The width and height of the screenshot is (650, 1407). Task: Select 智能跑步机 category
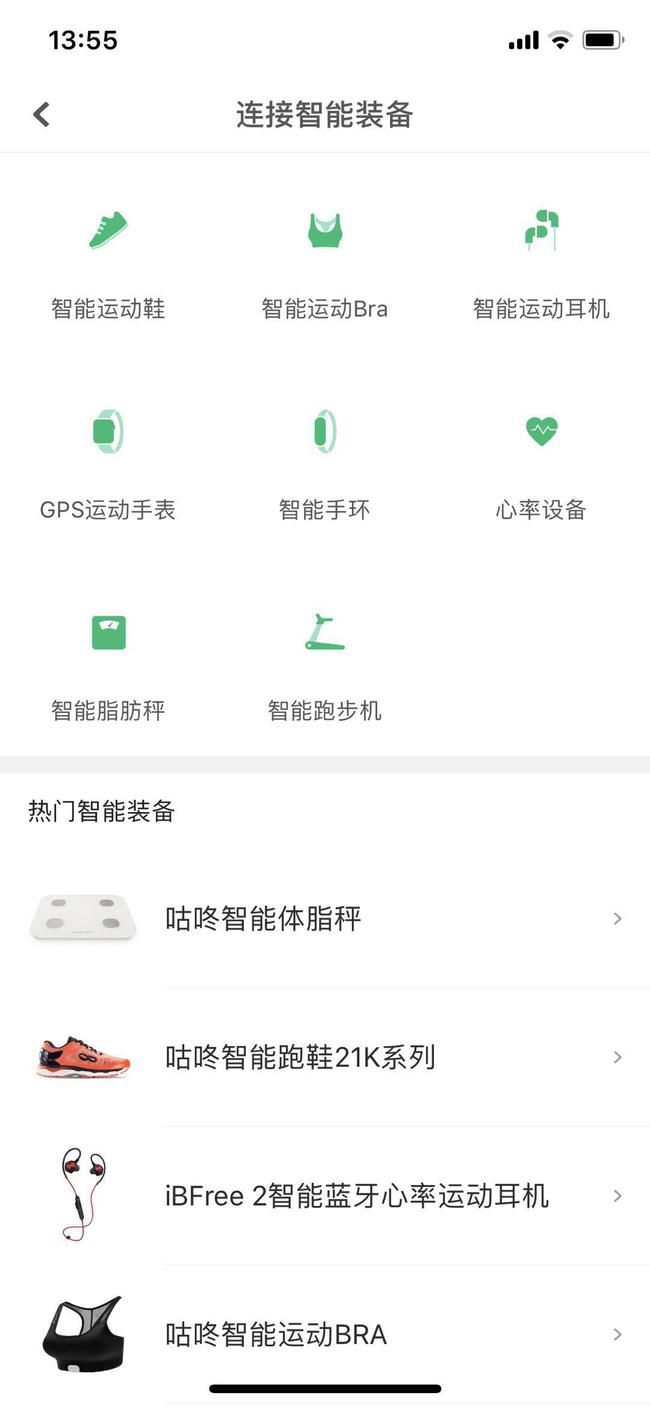click(x=324, y=662)
